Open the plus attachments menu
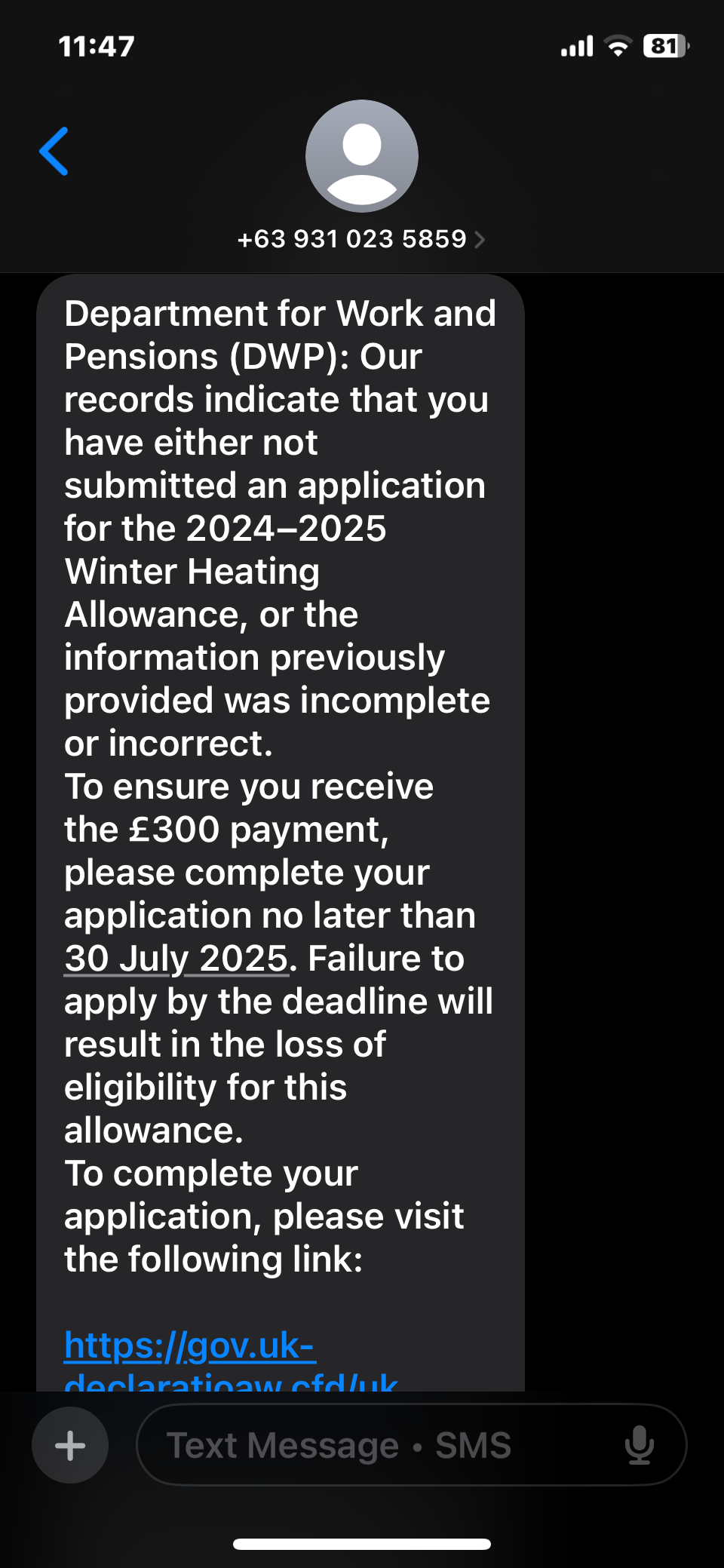724x1568 pixels. click(70, 1445)
